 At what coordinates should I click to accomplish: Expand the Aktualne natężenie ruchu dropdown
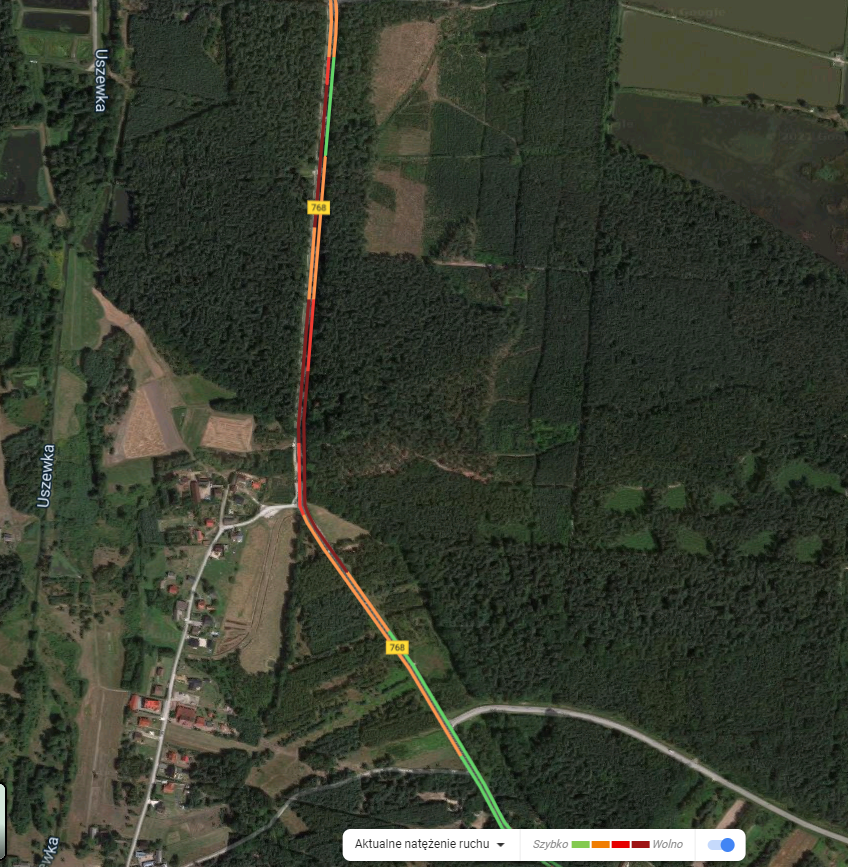click(x=431, y=845)
